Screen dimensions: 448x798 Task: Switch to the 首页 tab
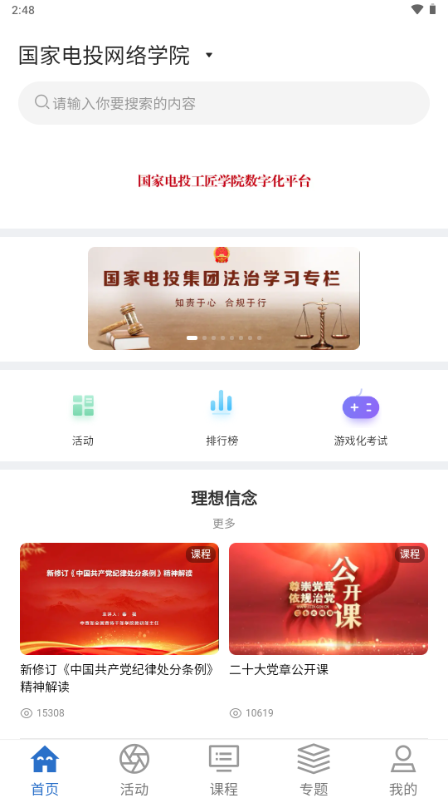pos(45,769)
